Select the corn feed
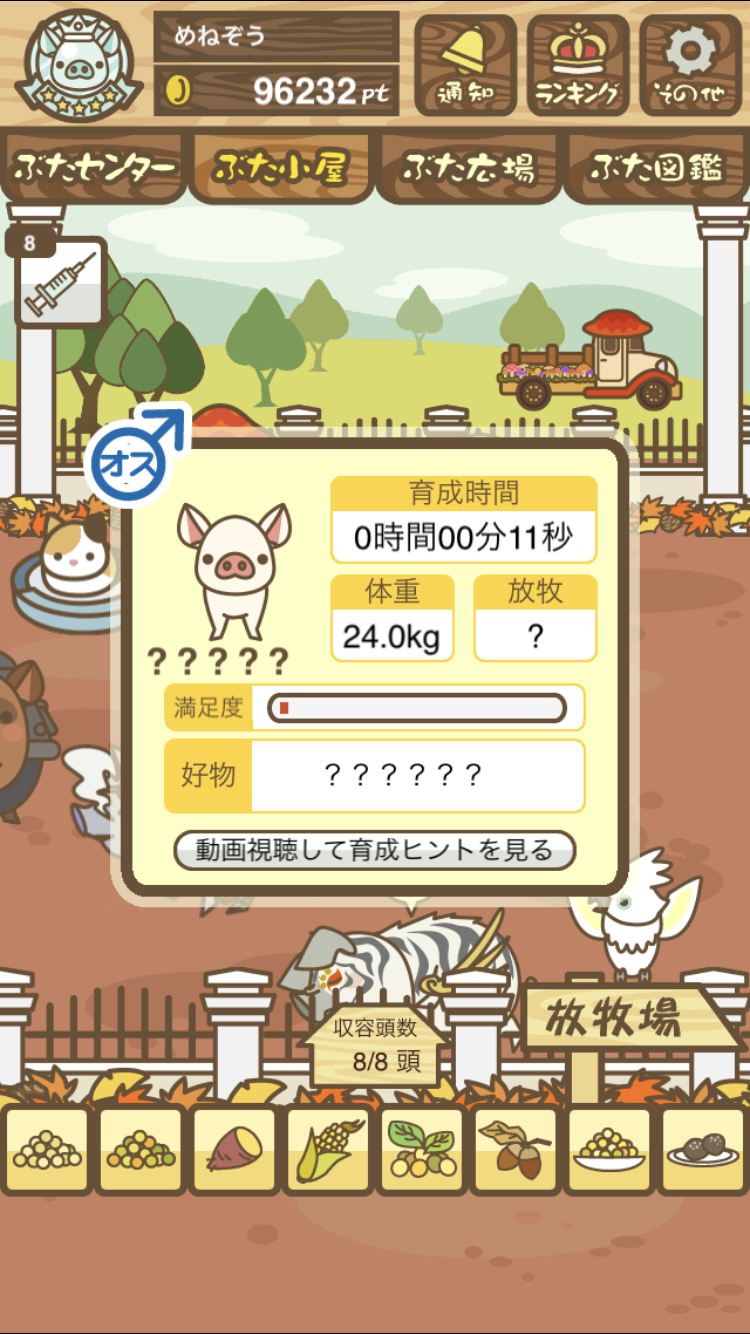The width and height of the screenshot is (750, 1334). (327, 1150)
